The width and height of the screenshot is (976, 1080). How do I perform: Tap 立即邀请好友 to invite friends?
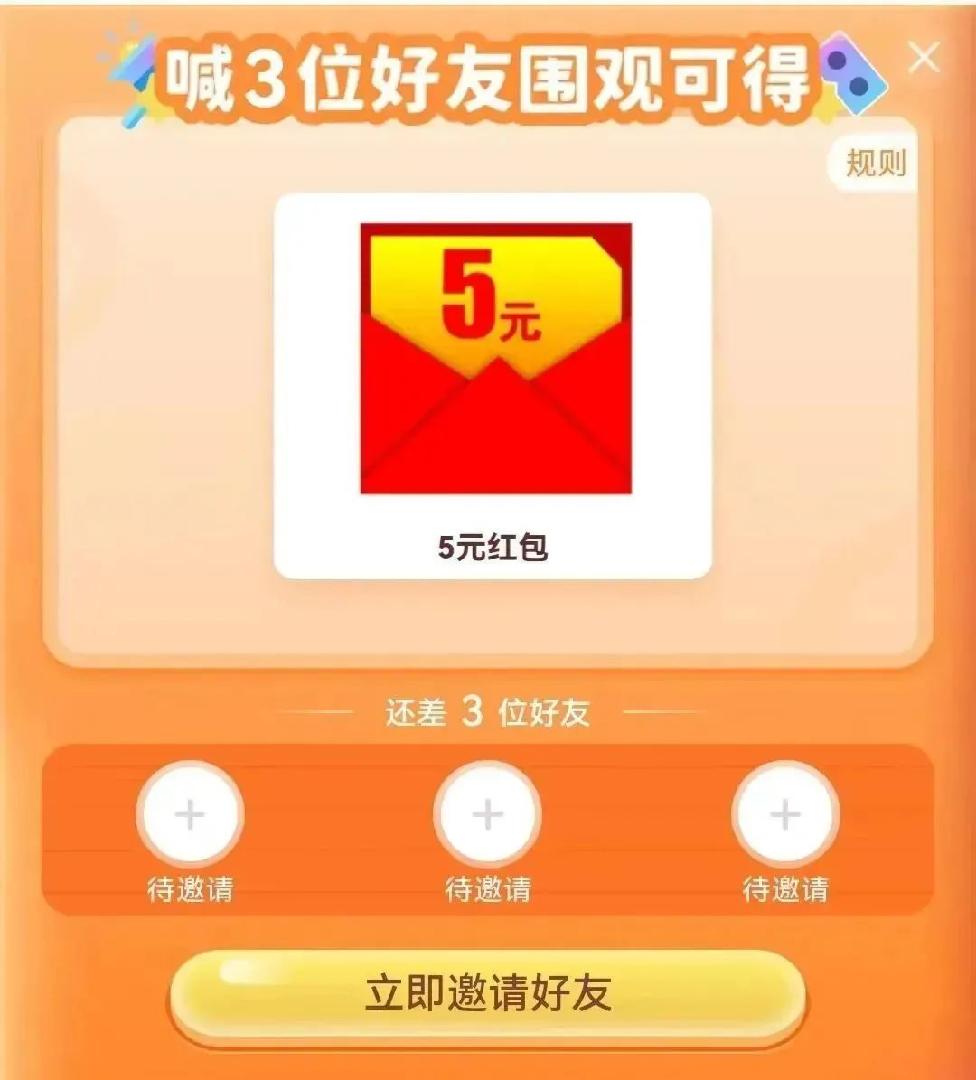tap(487, 995)
